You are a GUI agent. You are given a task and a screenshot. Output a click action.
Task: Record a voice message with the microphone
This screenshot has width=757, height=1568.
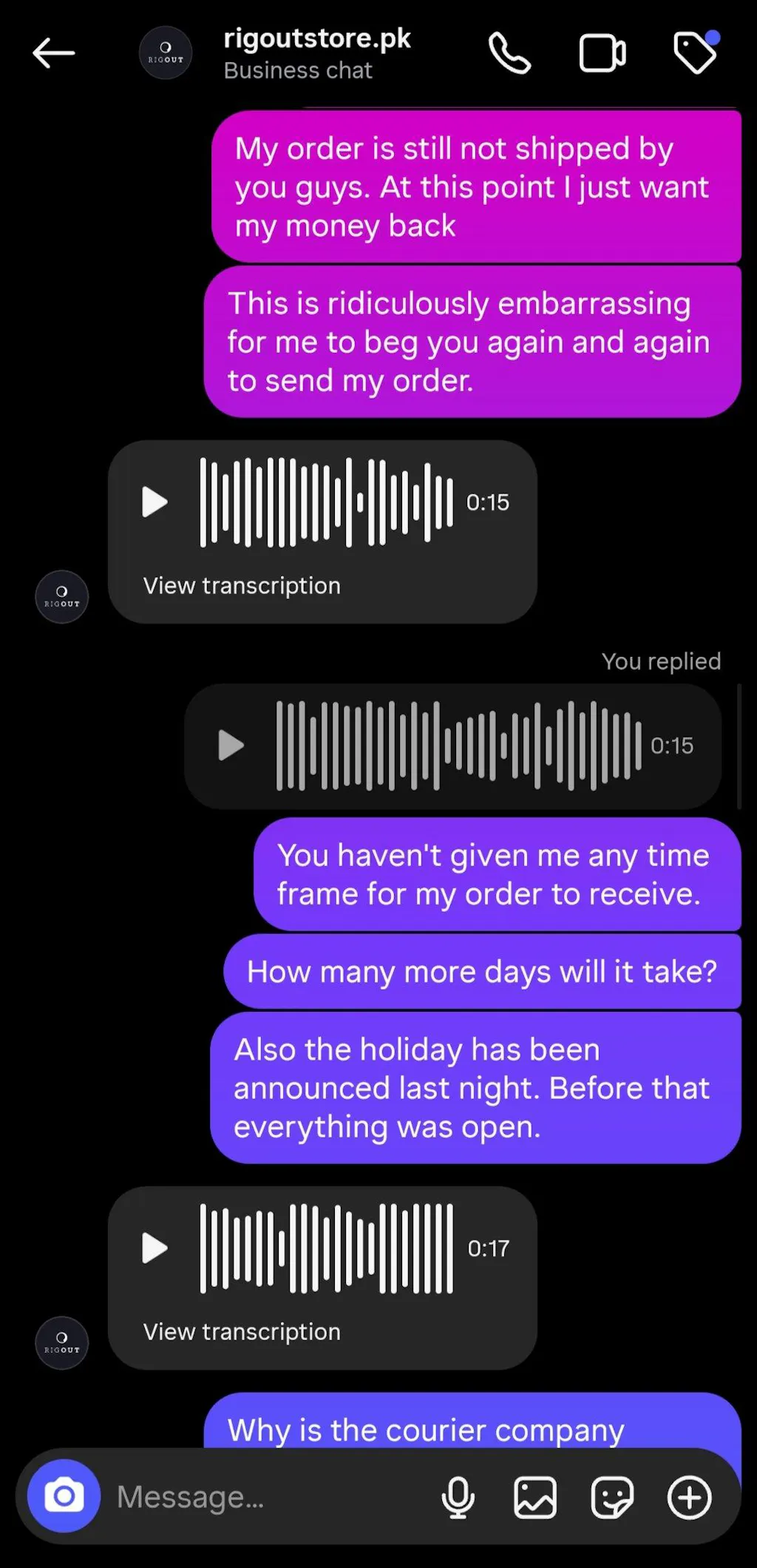pyautogui.click(x=458, y=1497)
